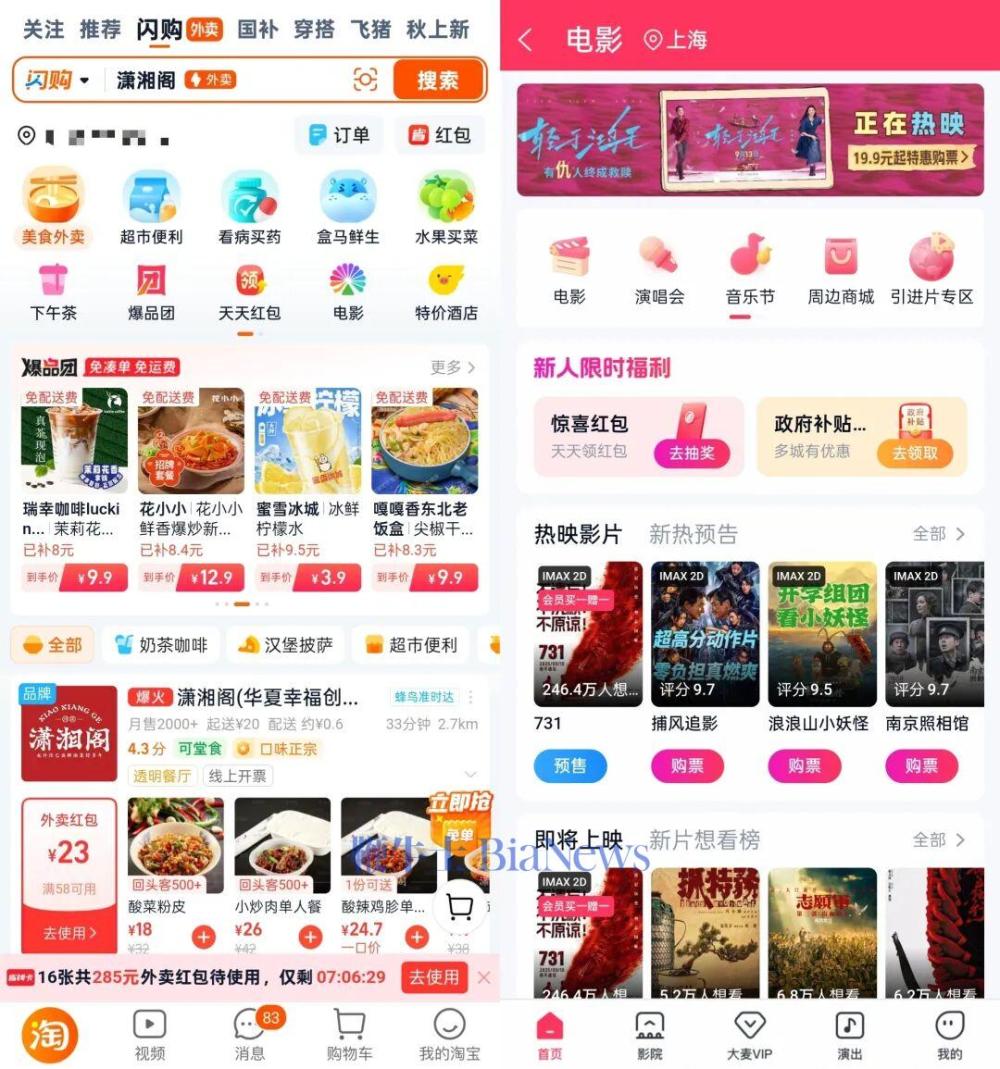Dismiss the red packet countdown banner
1000x1069 pixels.
tap(484, 977)
